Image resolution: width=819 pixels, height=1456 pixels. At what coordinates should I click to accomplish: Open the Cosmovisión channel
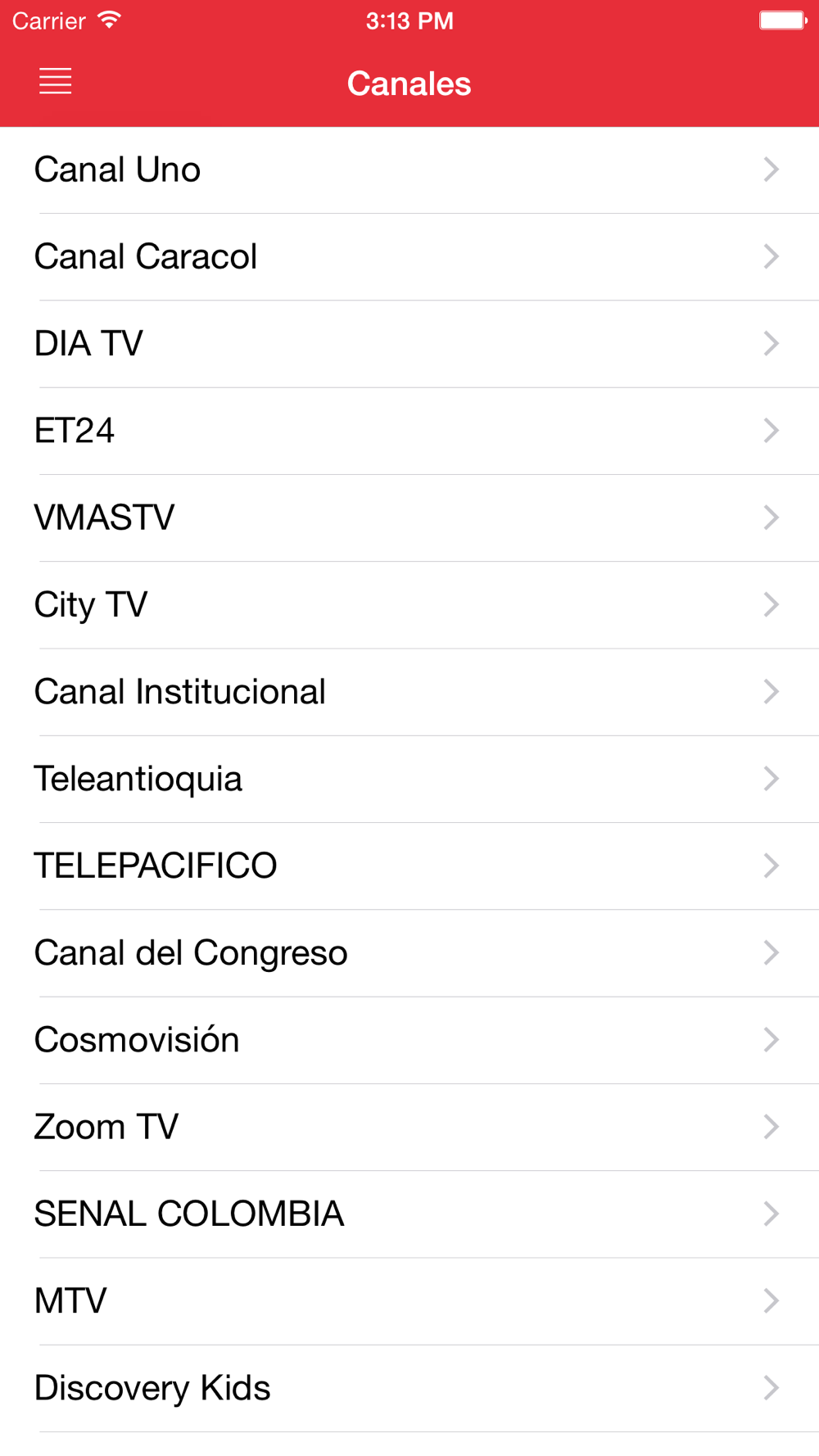[409, 1040]
